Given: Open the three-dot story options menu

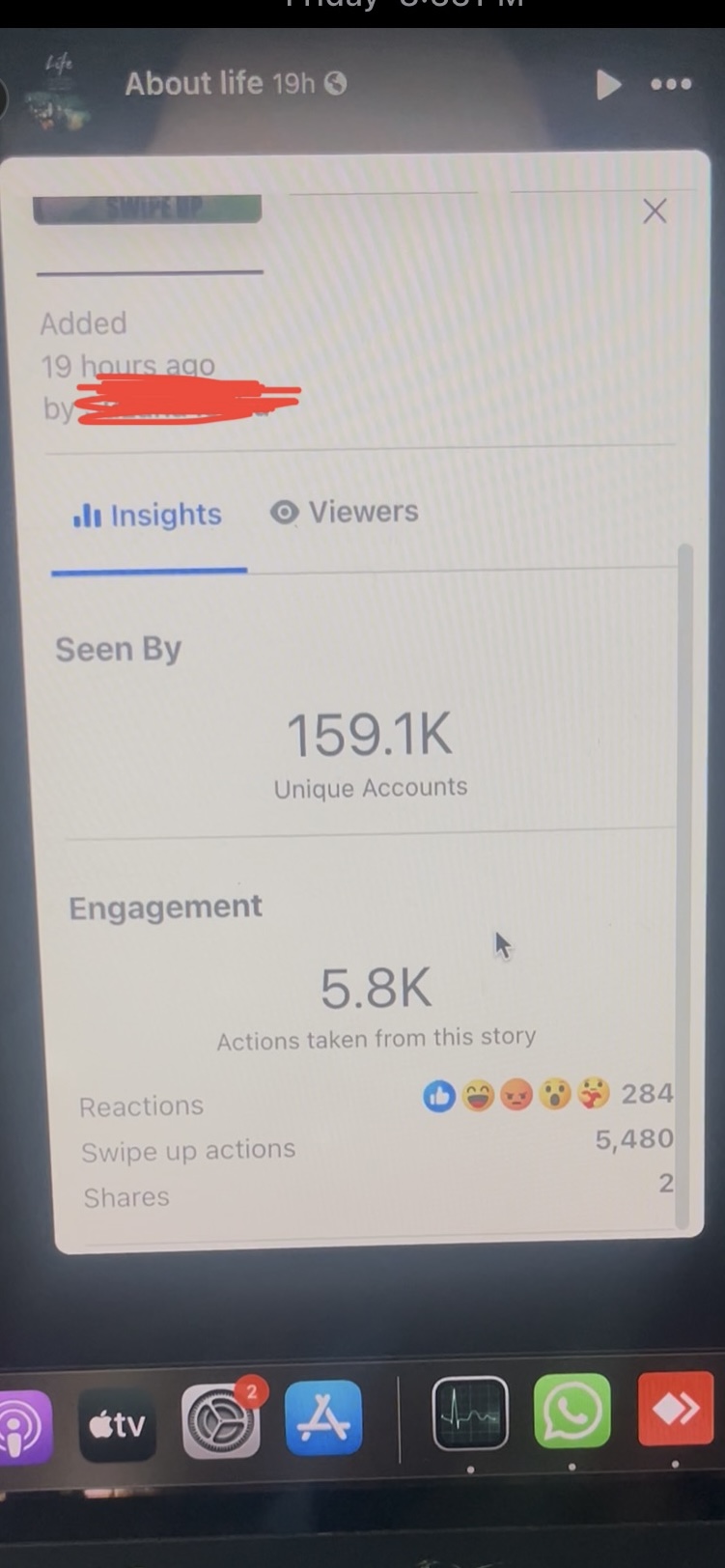Looking at the screenshot, I should [x=671, y=85].
